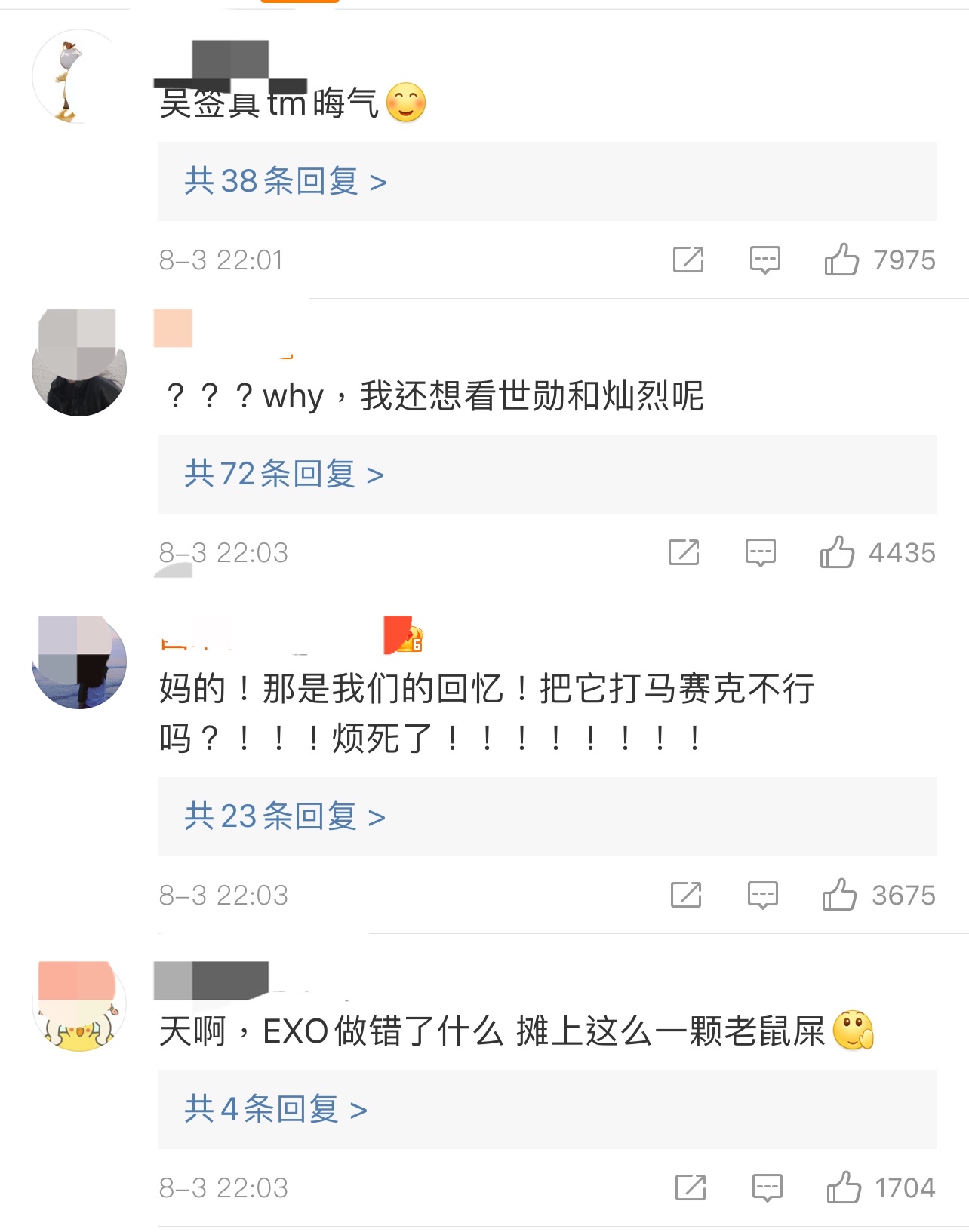Reply to the comment with 7975 likes

pyautogui.click(x=764, y=260)
